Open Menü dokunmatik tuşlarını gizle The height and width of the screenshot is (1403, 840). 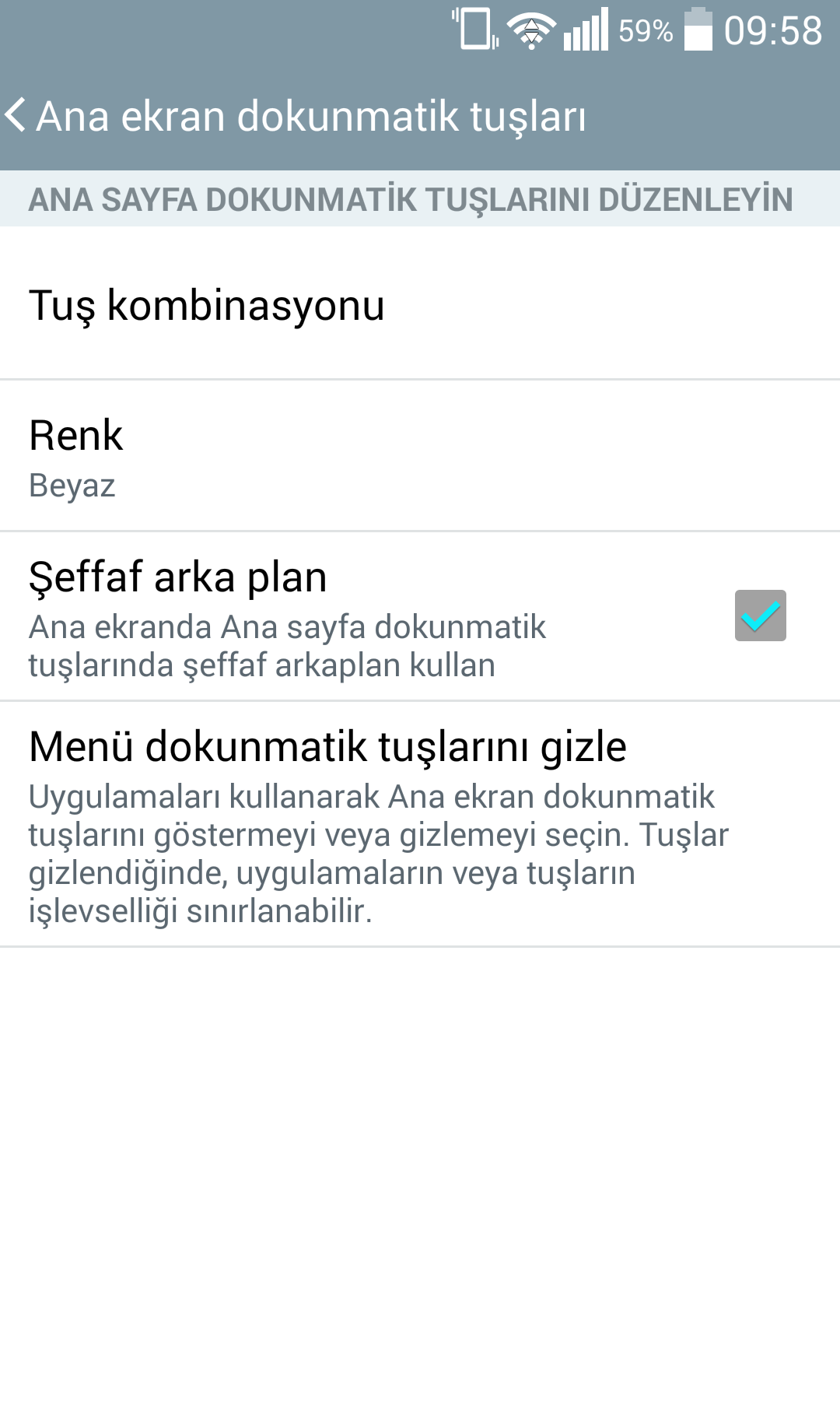coord(420,824)
